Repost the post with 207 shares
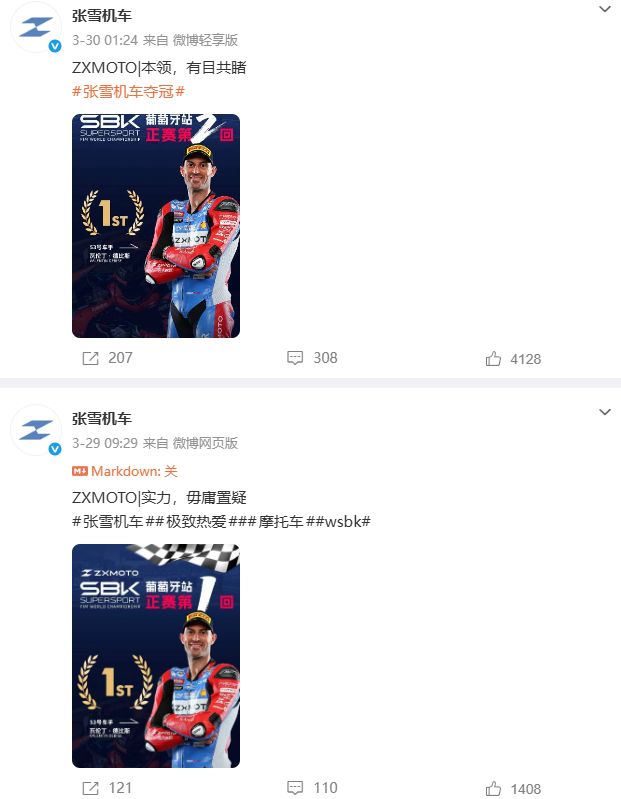 click(x=106, y=358)
